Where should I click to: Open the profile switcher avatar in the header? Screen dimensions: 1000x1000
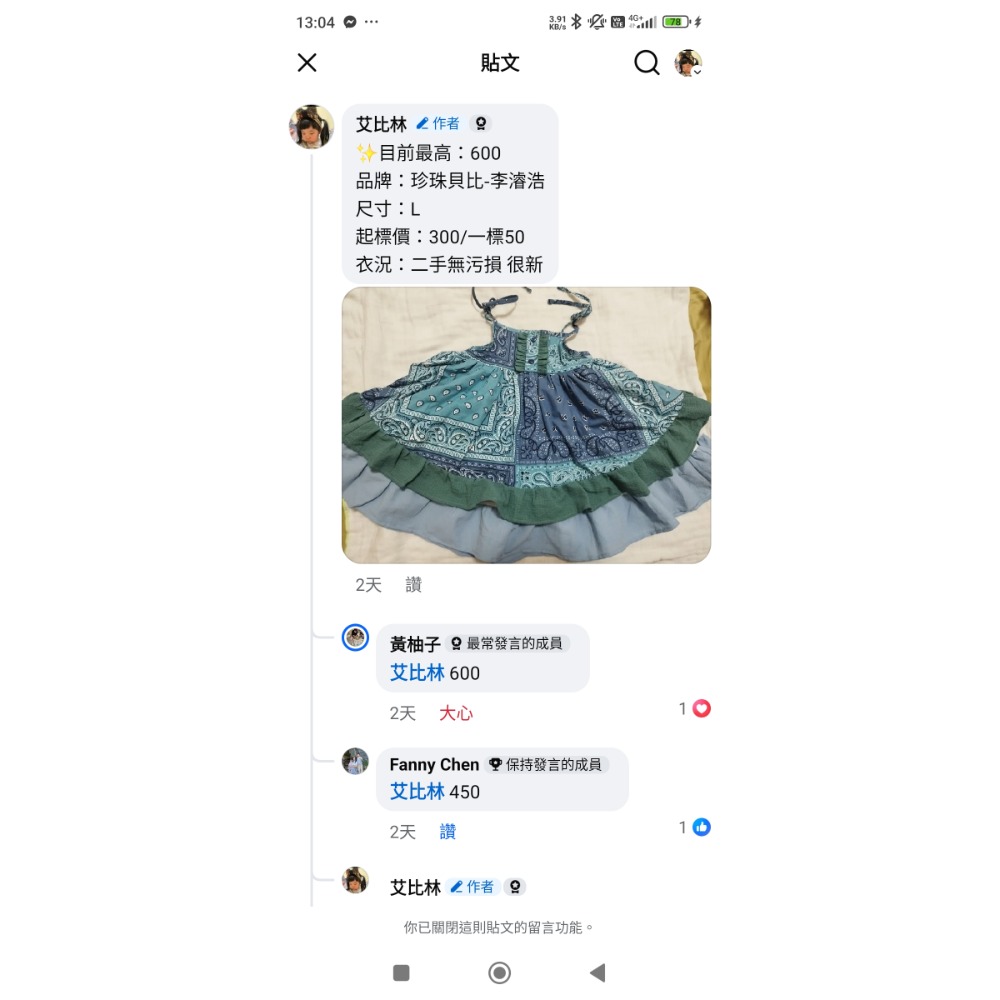[x=688, y=63]
